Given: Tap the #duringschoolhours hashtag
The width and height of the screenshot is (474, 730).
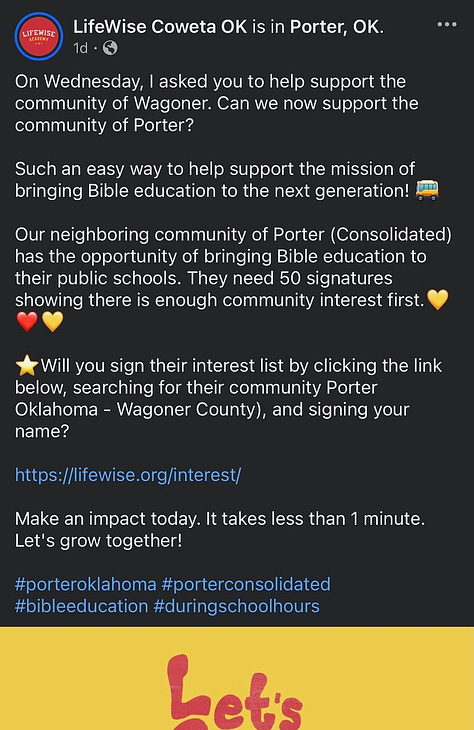Looking at the screenshot, I should [237, 606].
